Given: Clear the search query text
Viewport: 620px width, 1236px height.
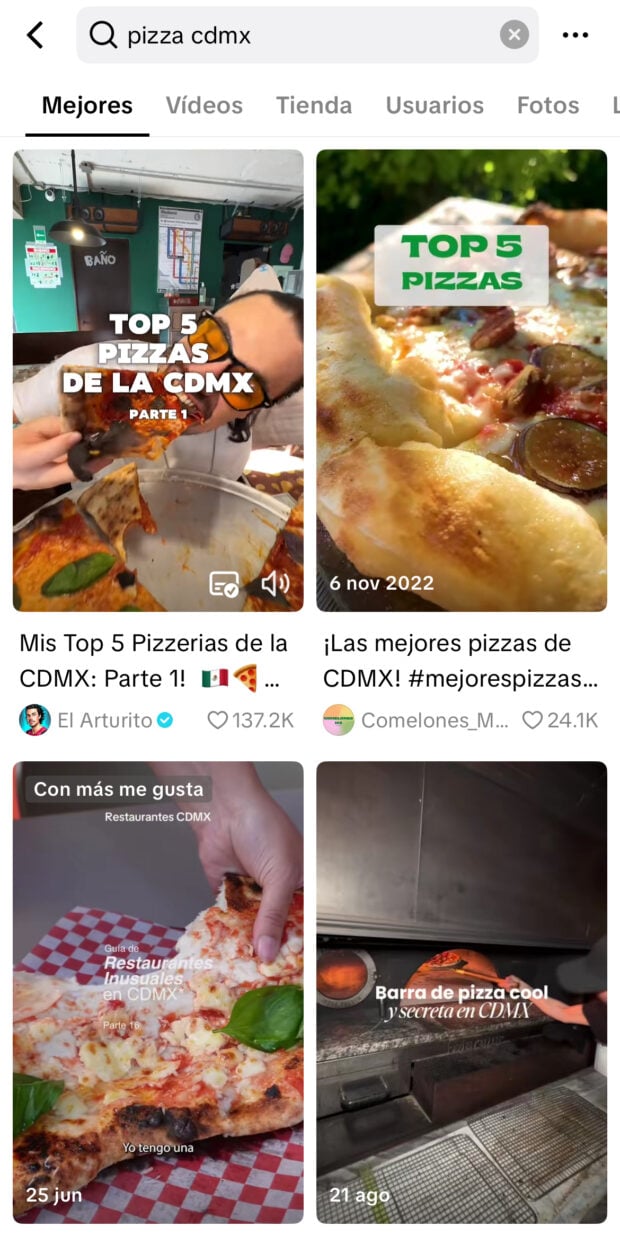Looking at the screenshot, I should (x=513, y=36).
